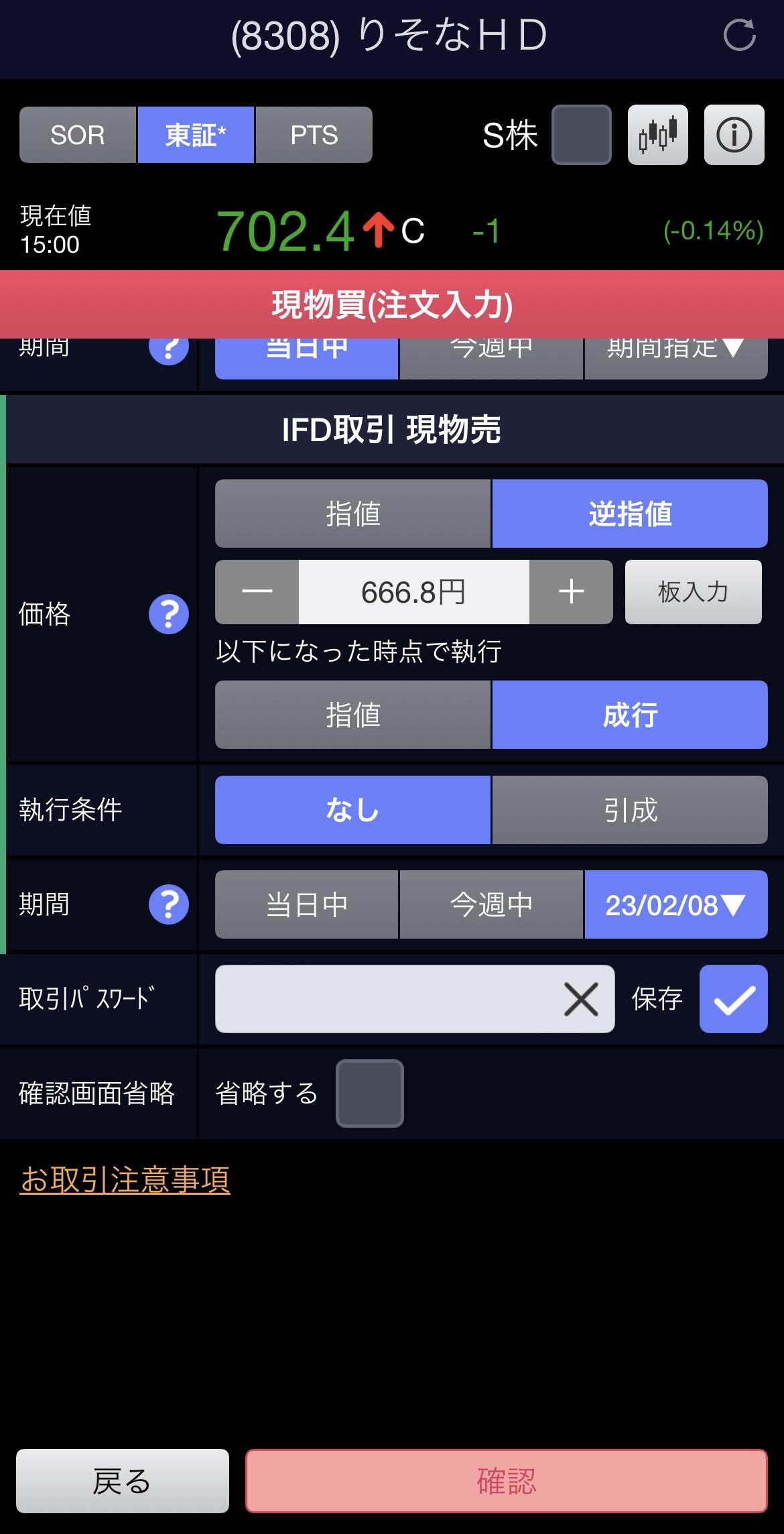Open the stock info icon
The width and height of the screenshot is (784, 1534).
pos(734,135)
